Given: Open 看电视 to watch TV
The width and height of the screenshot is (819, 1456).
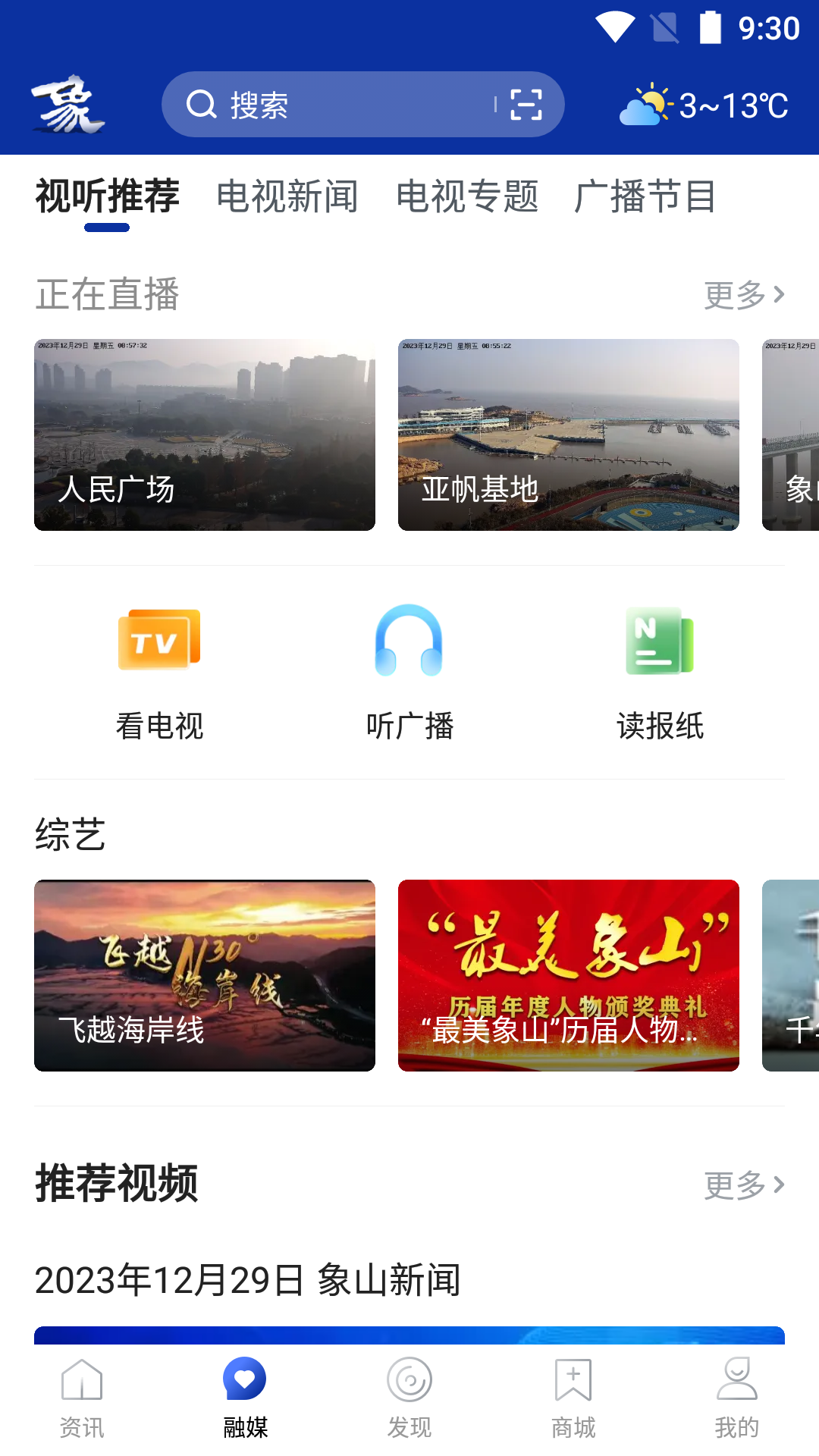Looking at the screenshot, I should (x=159, y=671).
